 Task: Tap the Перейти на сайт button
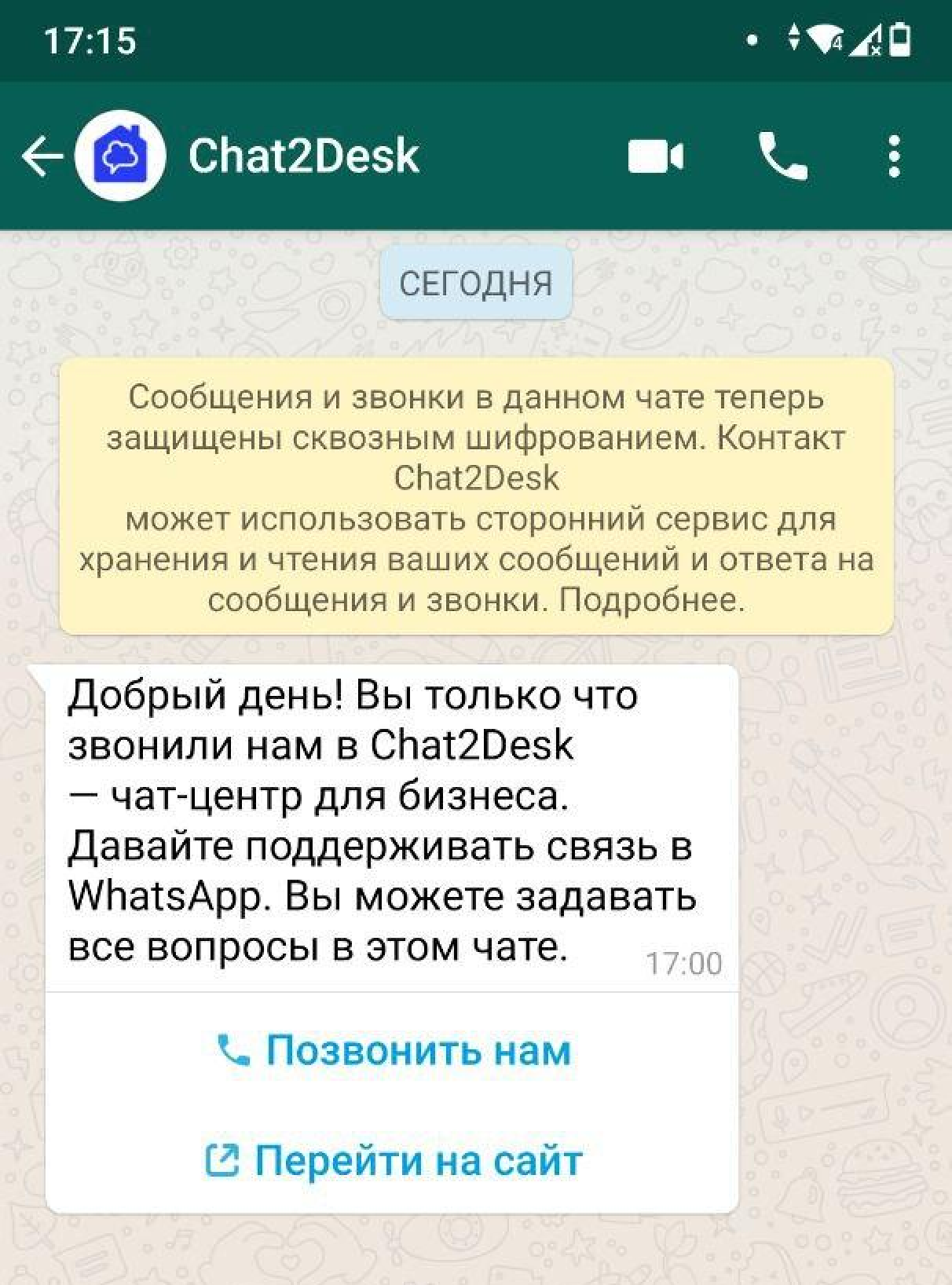[x=393, y=1160]
